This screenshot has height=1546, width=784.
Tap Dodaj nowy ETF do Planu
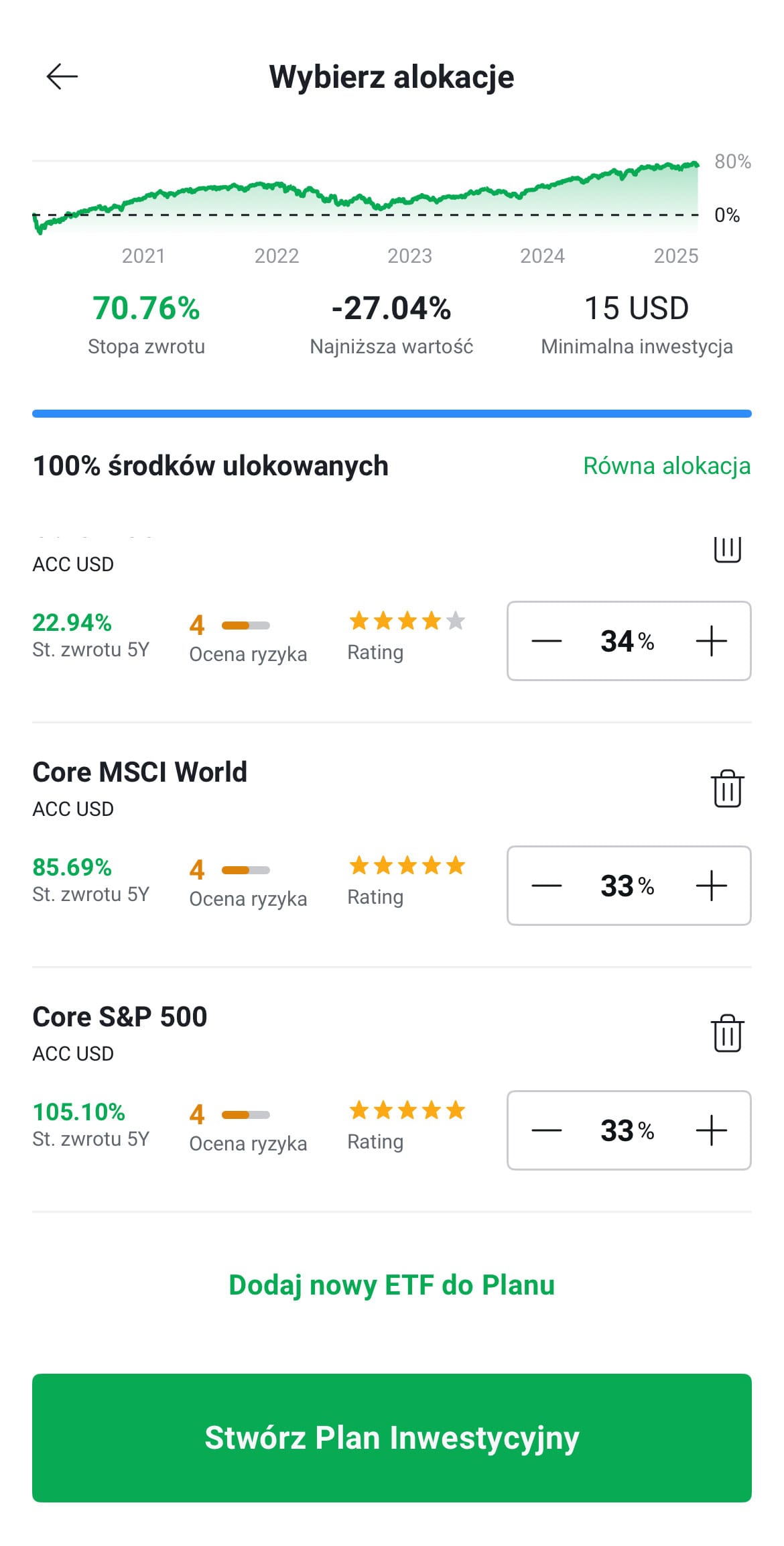(392, 1285)
